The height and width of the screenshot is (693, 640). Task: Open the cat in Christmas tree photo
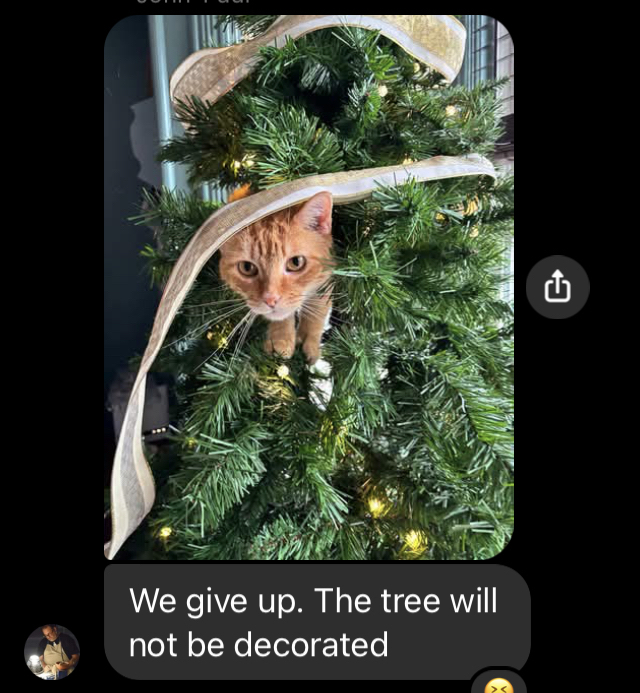tap(308, 286)
